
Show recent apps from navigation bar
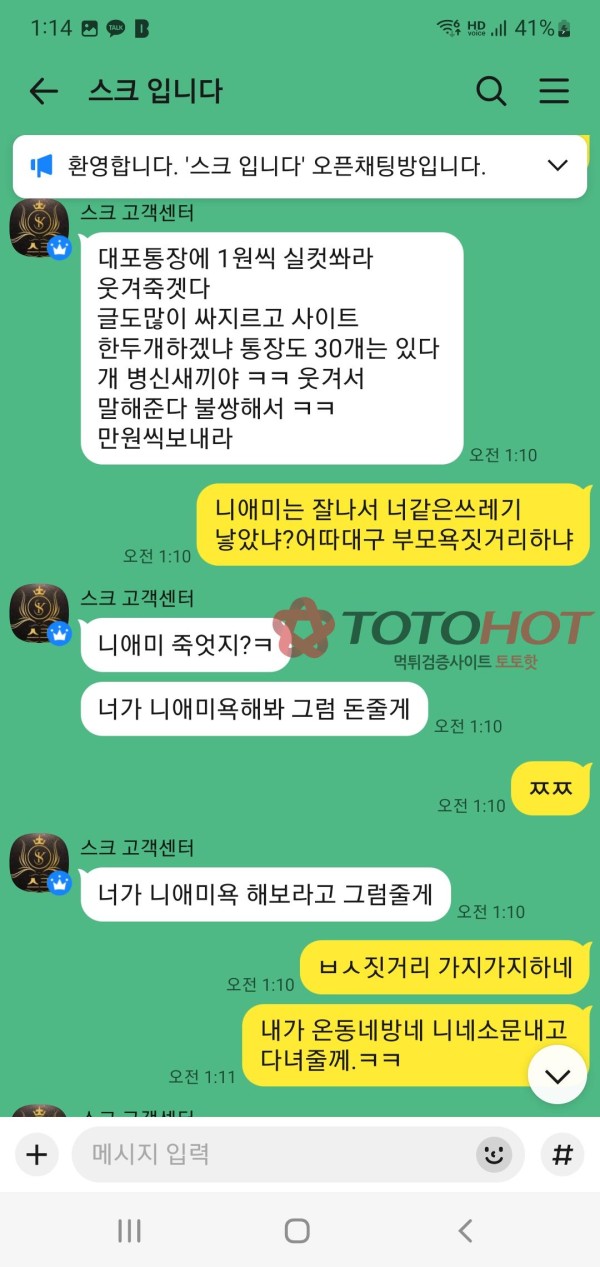coord(129,1231)
